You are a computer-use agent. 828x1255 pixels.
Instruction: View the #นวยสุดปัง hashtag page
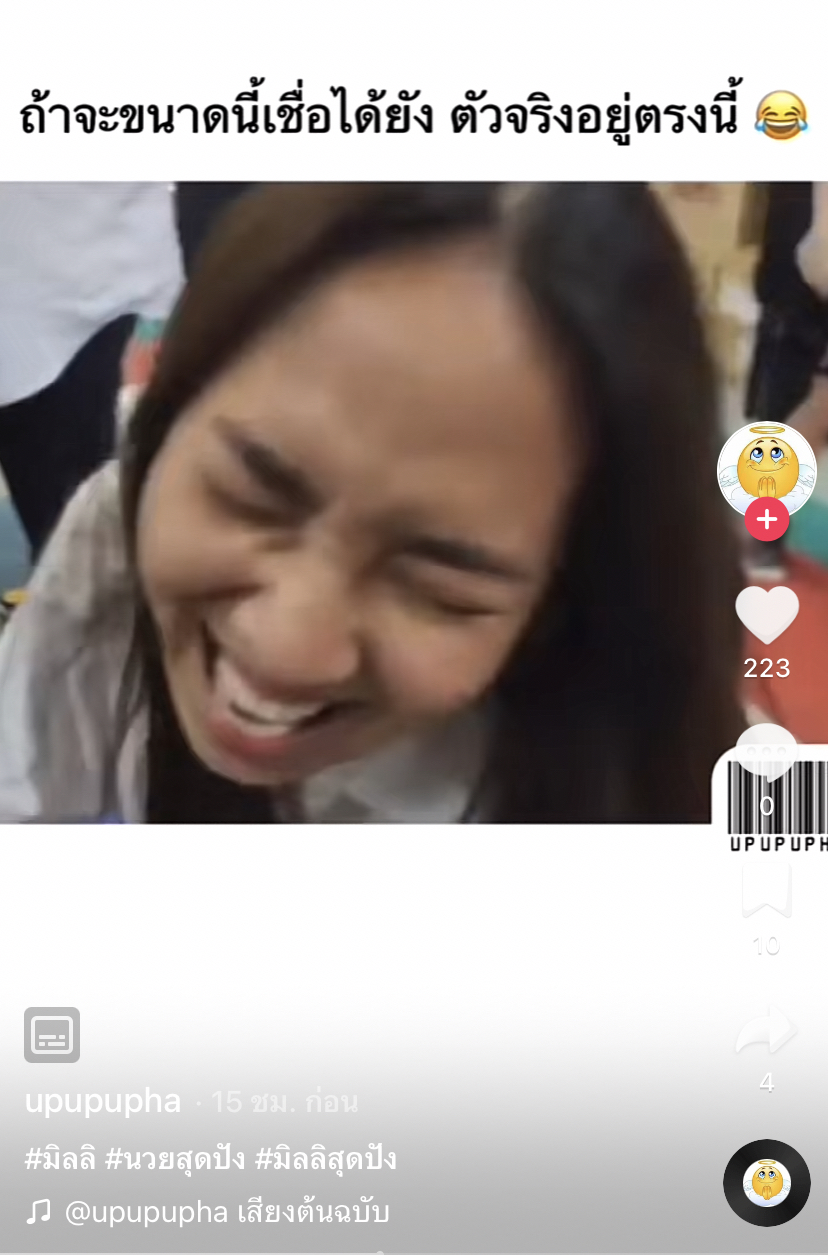click(175, 1159)
